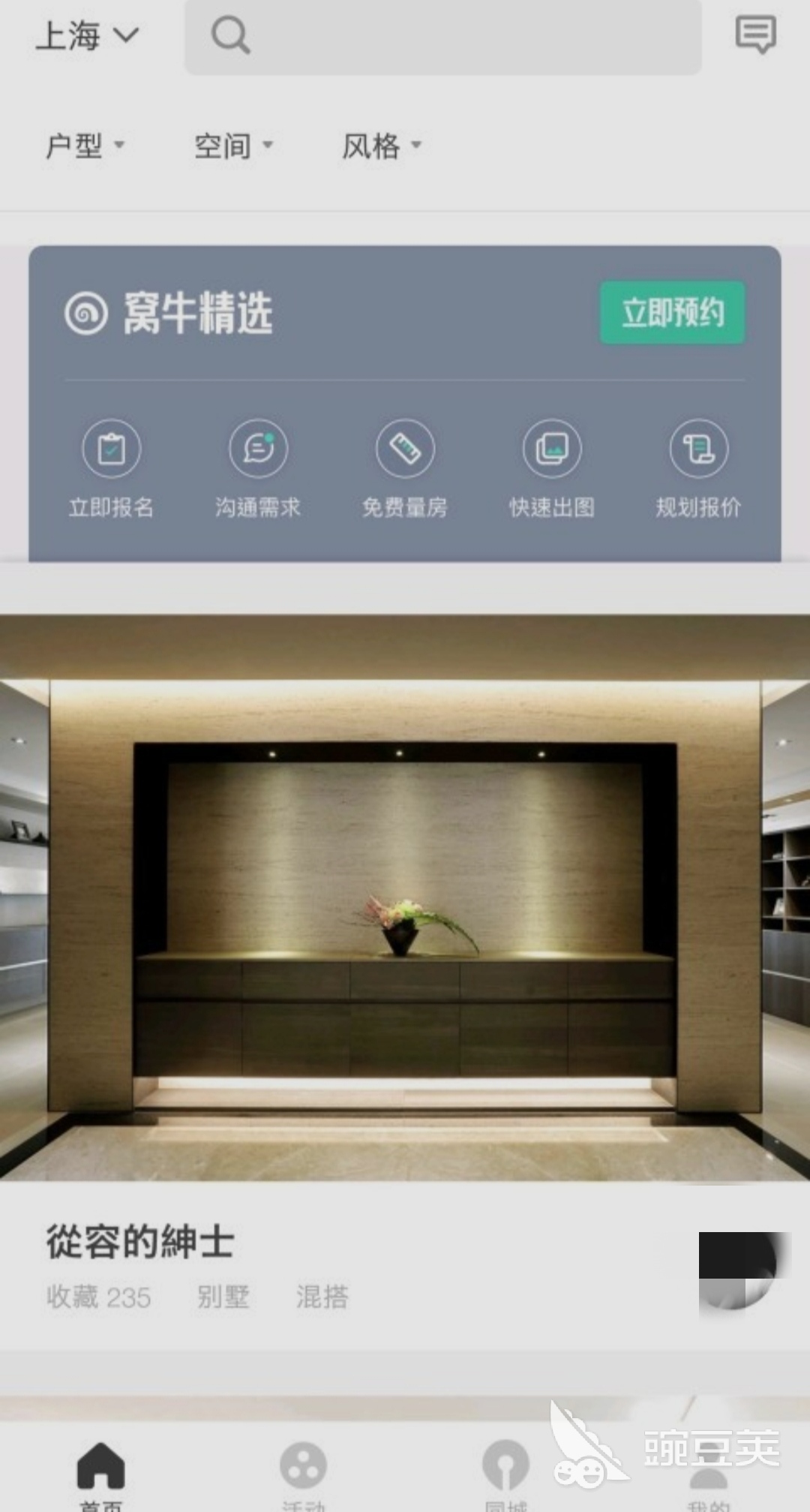Select the 快速出图 rendering icon
This screenshot has height=1512, width=810.
tap(551, 448)
